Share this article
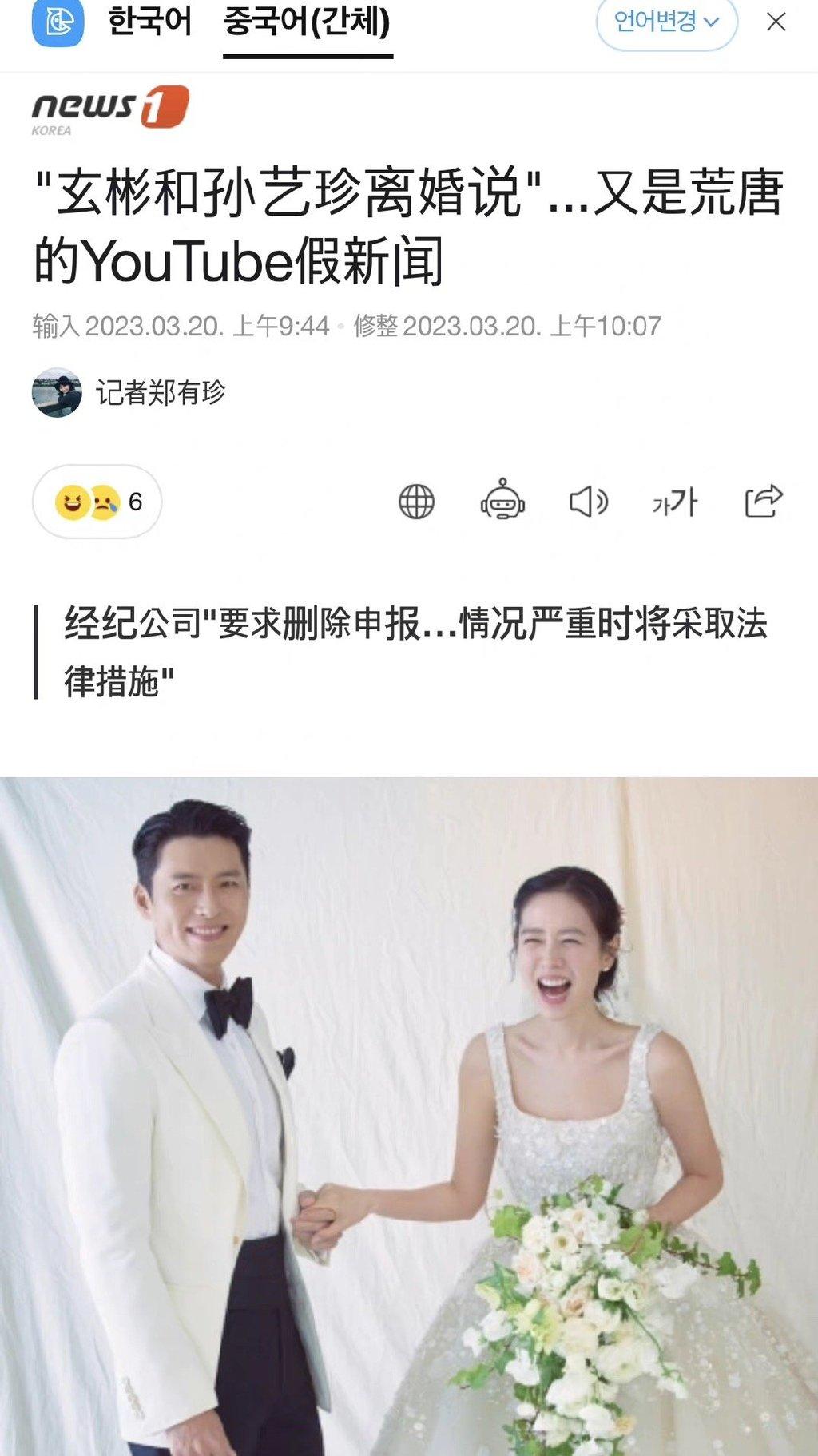This screenshot has width=818, height=1456. pos(763,502)
